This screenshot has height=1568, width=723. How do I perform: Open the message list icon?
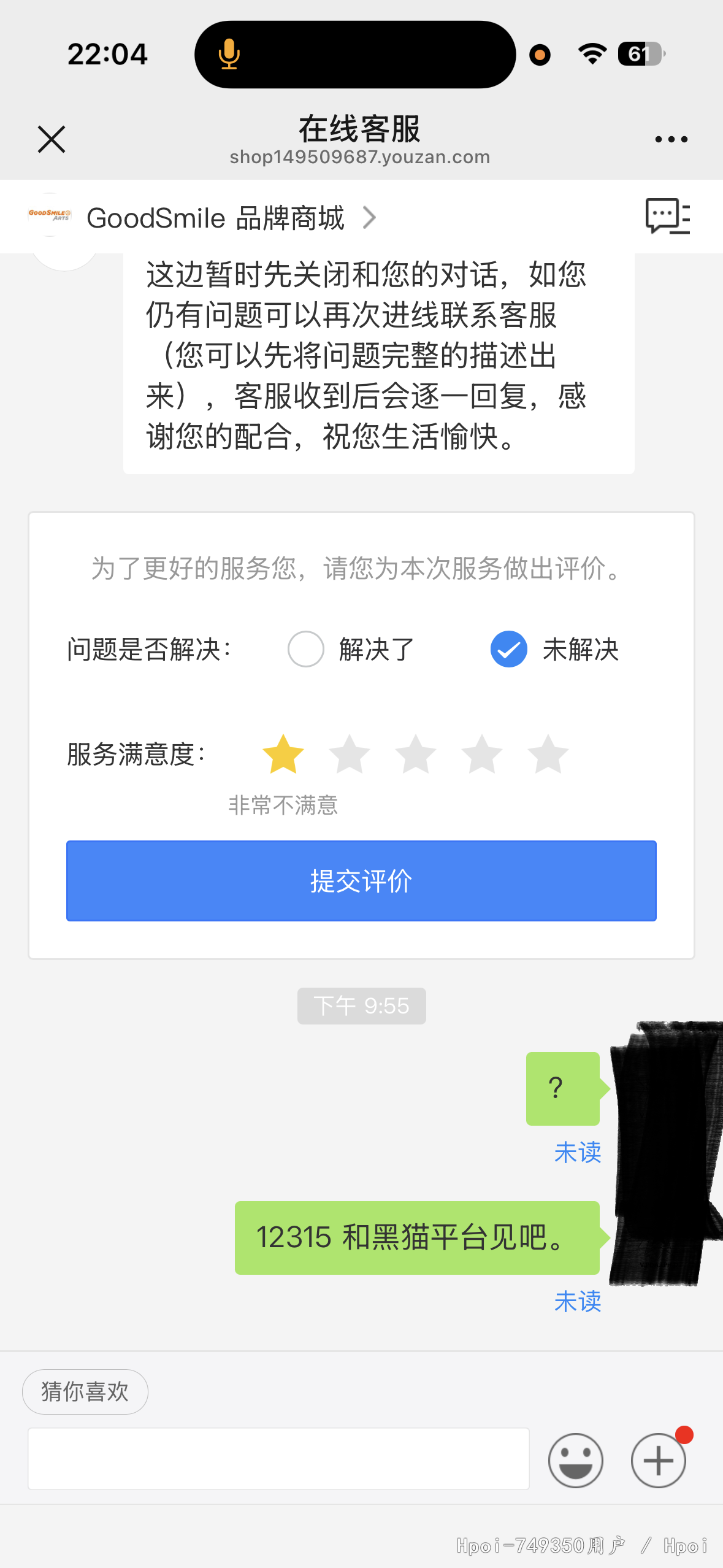coord(667,217)
